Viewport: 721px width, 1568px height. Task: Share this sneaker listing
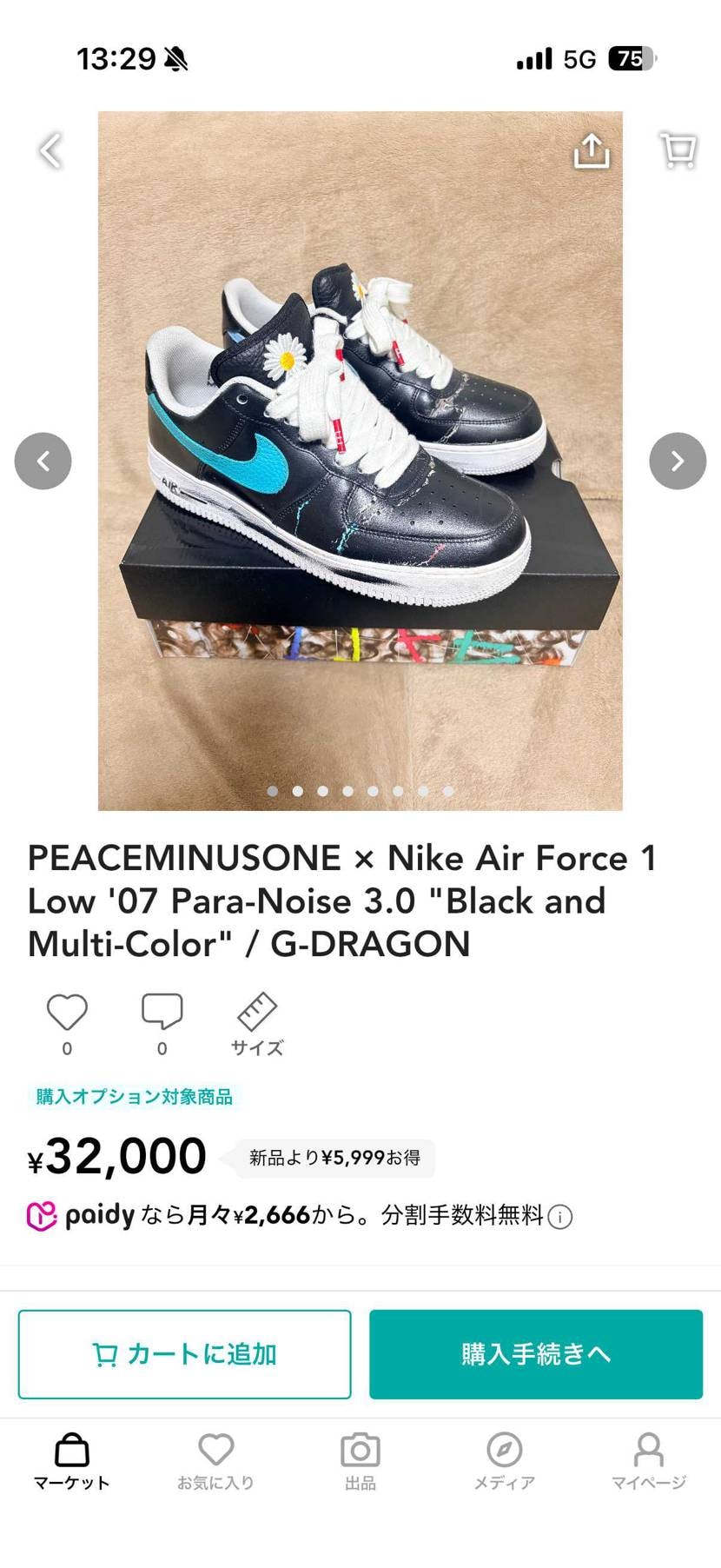click(x=592, y=151)
